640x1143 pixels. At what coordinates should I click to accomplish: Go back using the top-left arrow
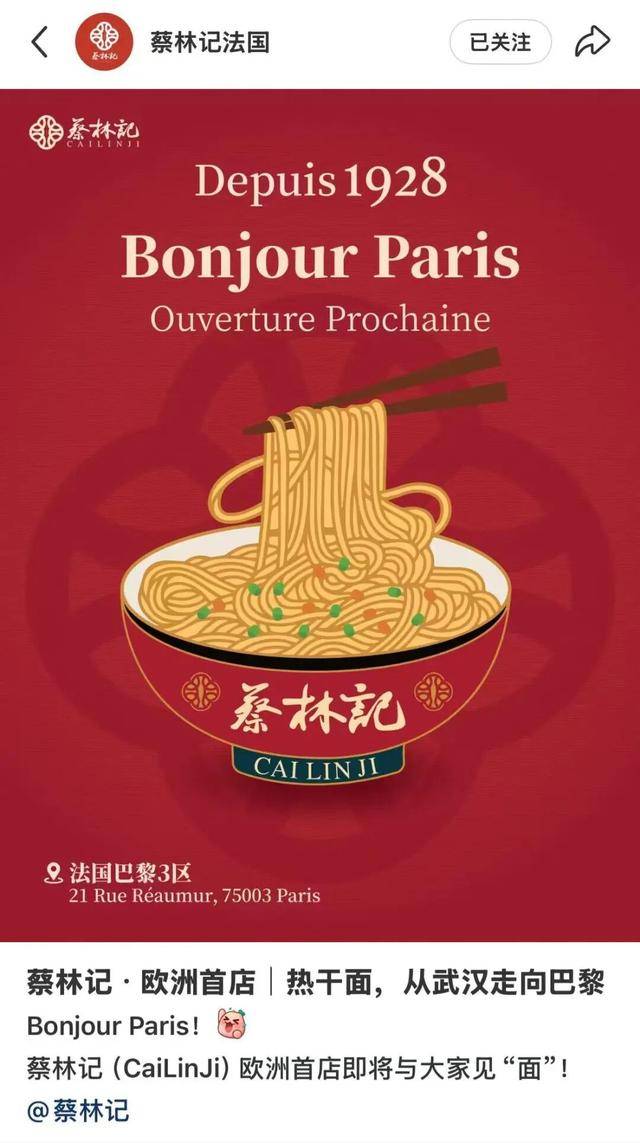pyautogui.click(x=40, y=42)
